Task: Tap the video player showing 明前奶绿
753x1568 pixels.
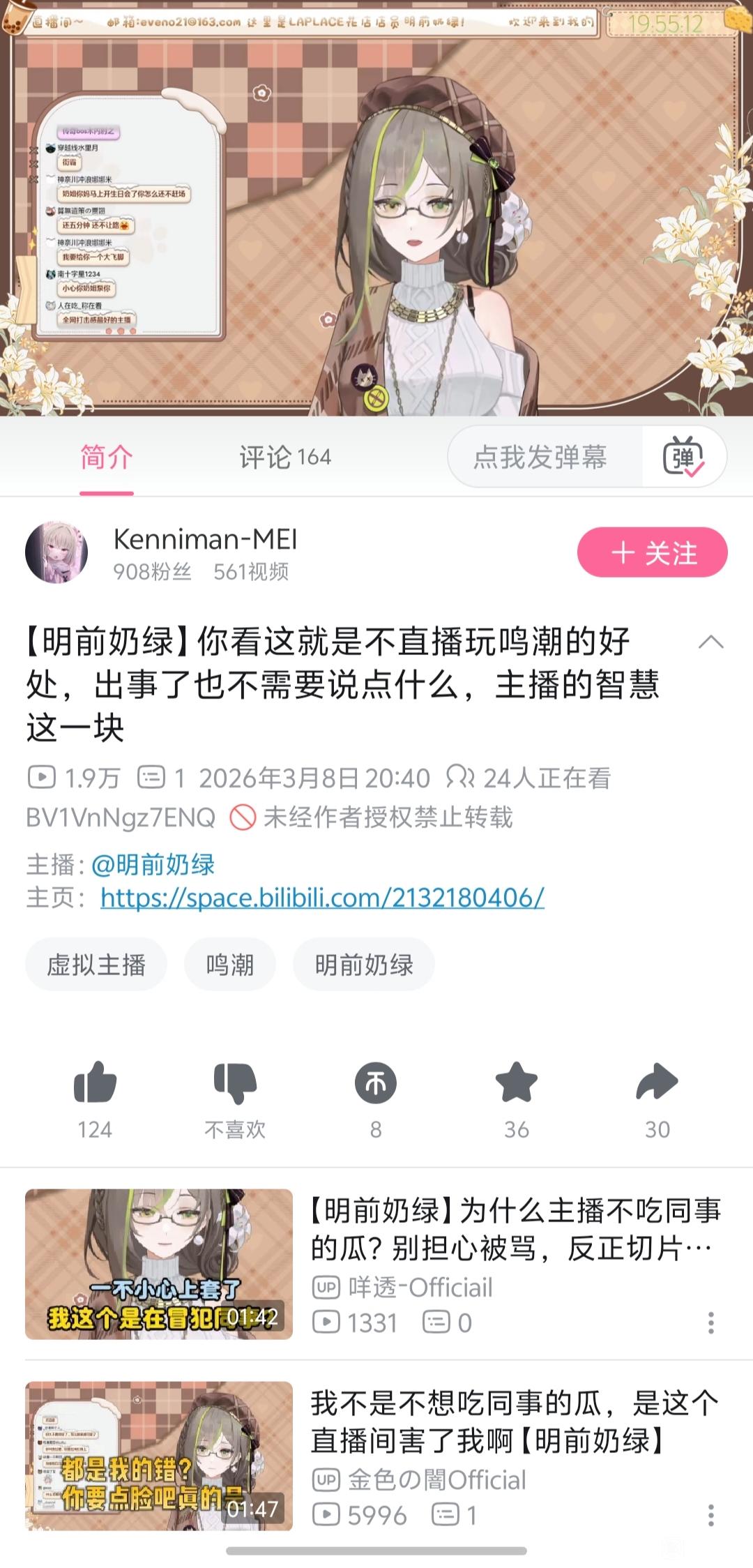Action: 376,208
